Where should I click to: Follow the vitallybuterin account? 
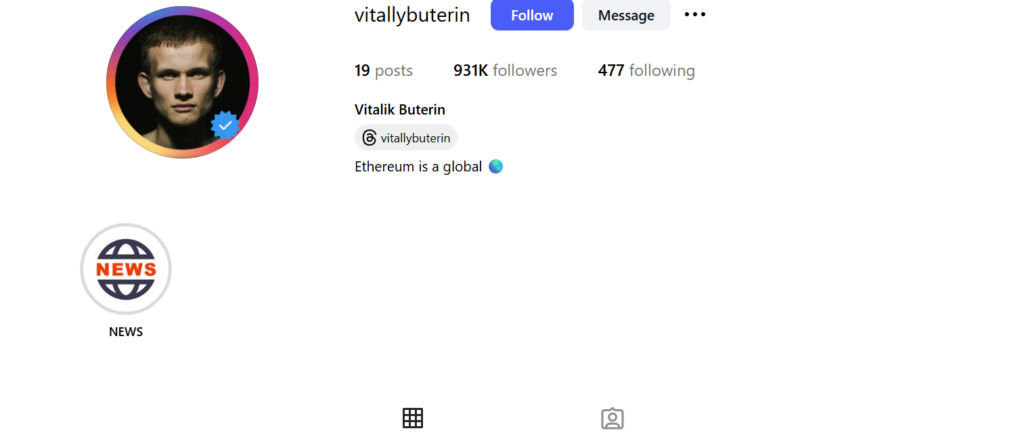(532, 15)
